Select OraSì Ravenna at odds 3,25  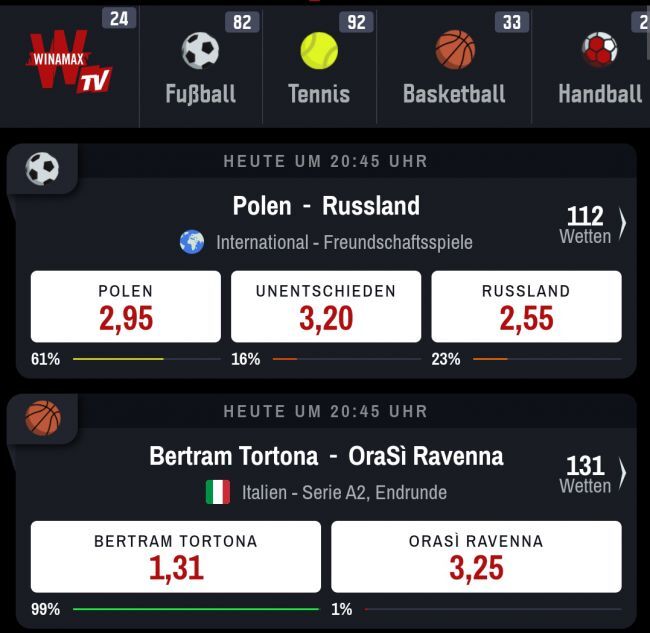coord(476,557)
